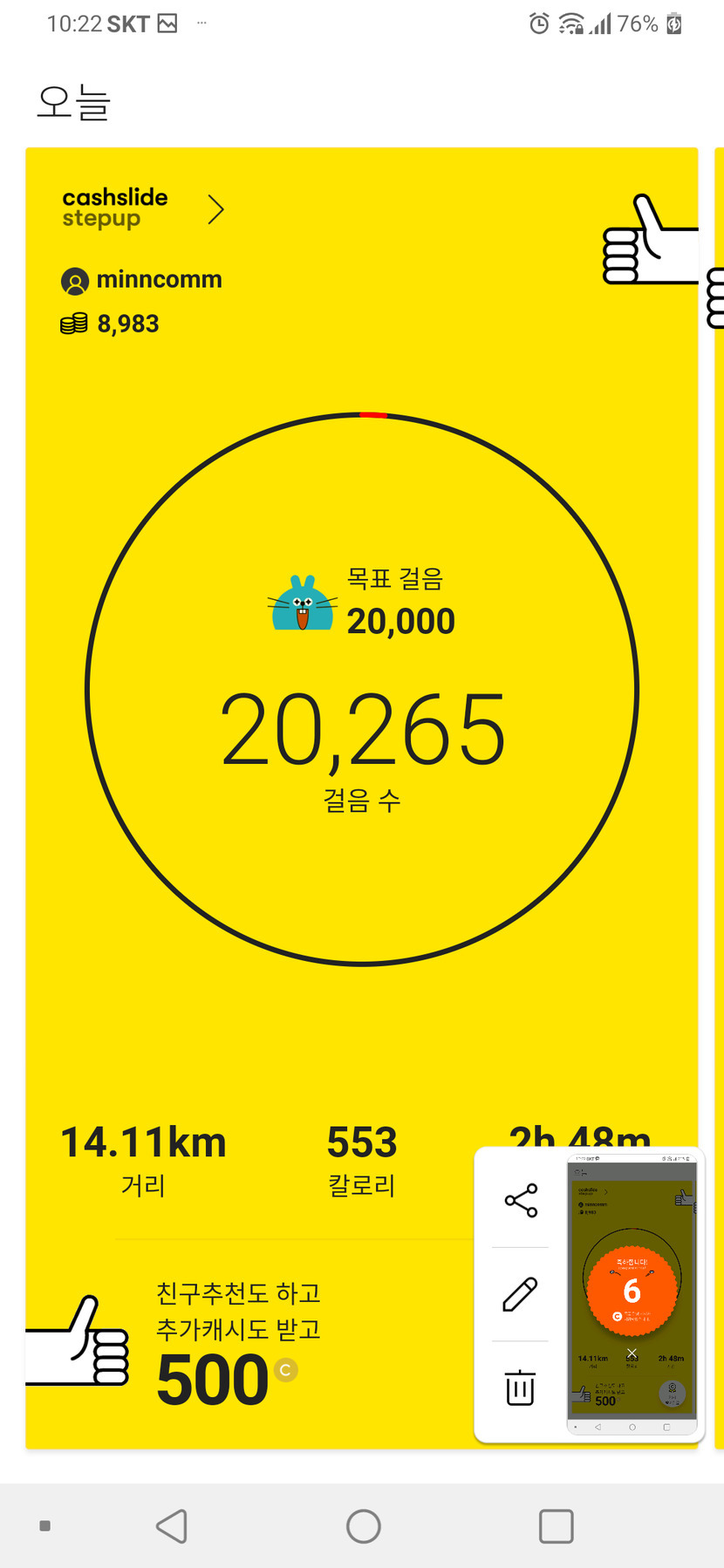Go back with the system back button

pos(172,1527)
